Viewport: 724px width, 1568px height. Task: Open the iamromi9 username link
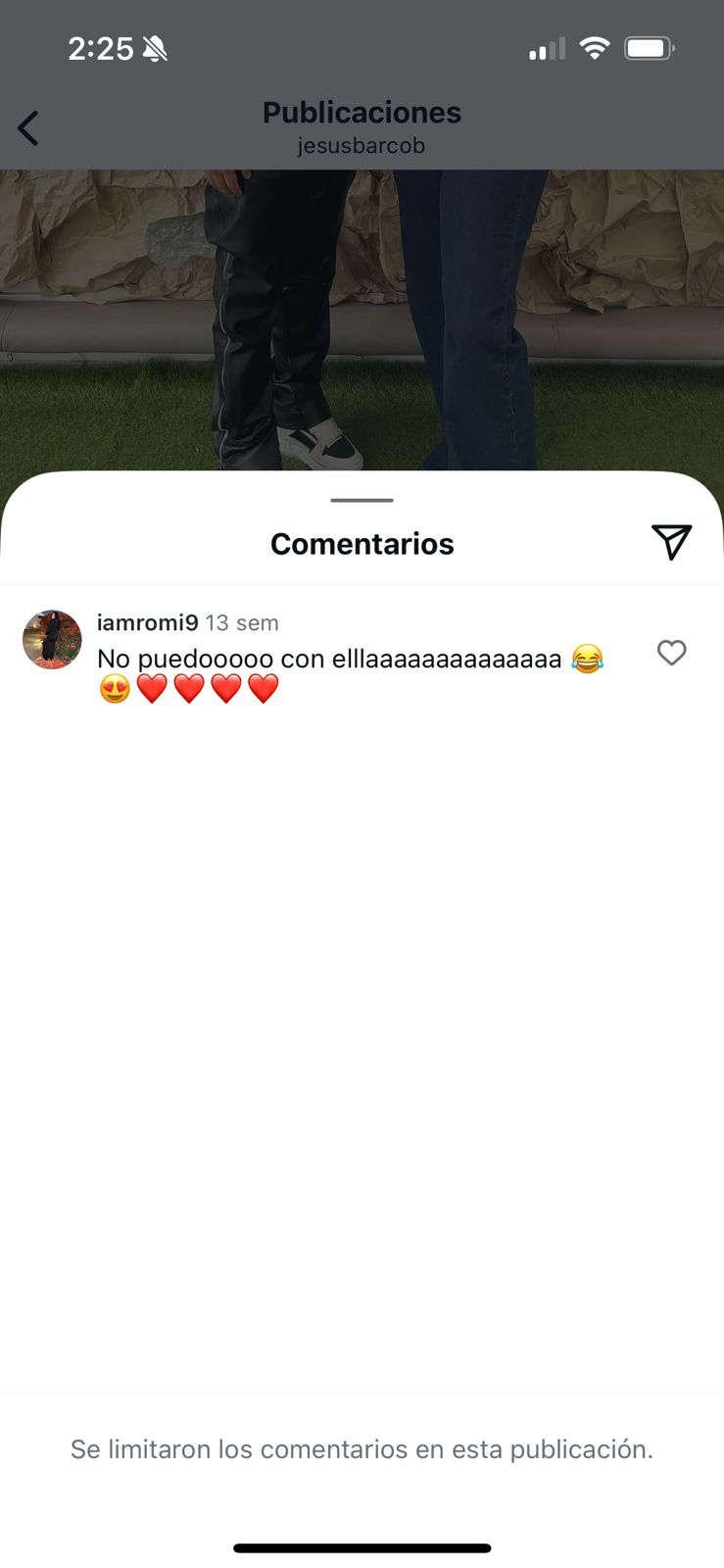147,622
